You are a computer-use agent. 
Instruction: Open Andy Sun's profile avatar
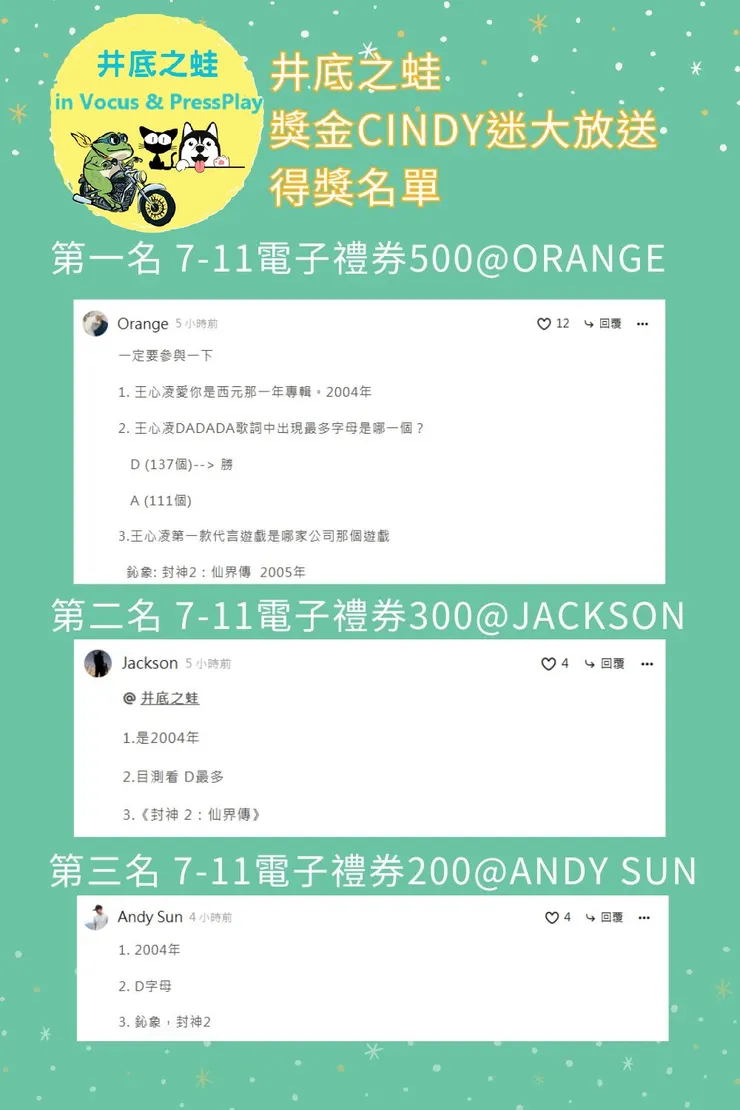tap(97, 917)
